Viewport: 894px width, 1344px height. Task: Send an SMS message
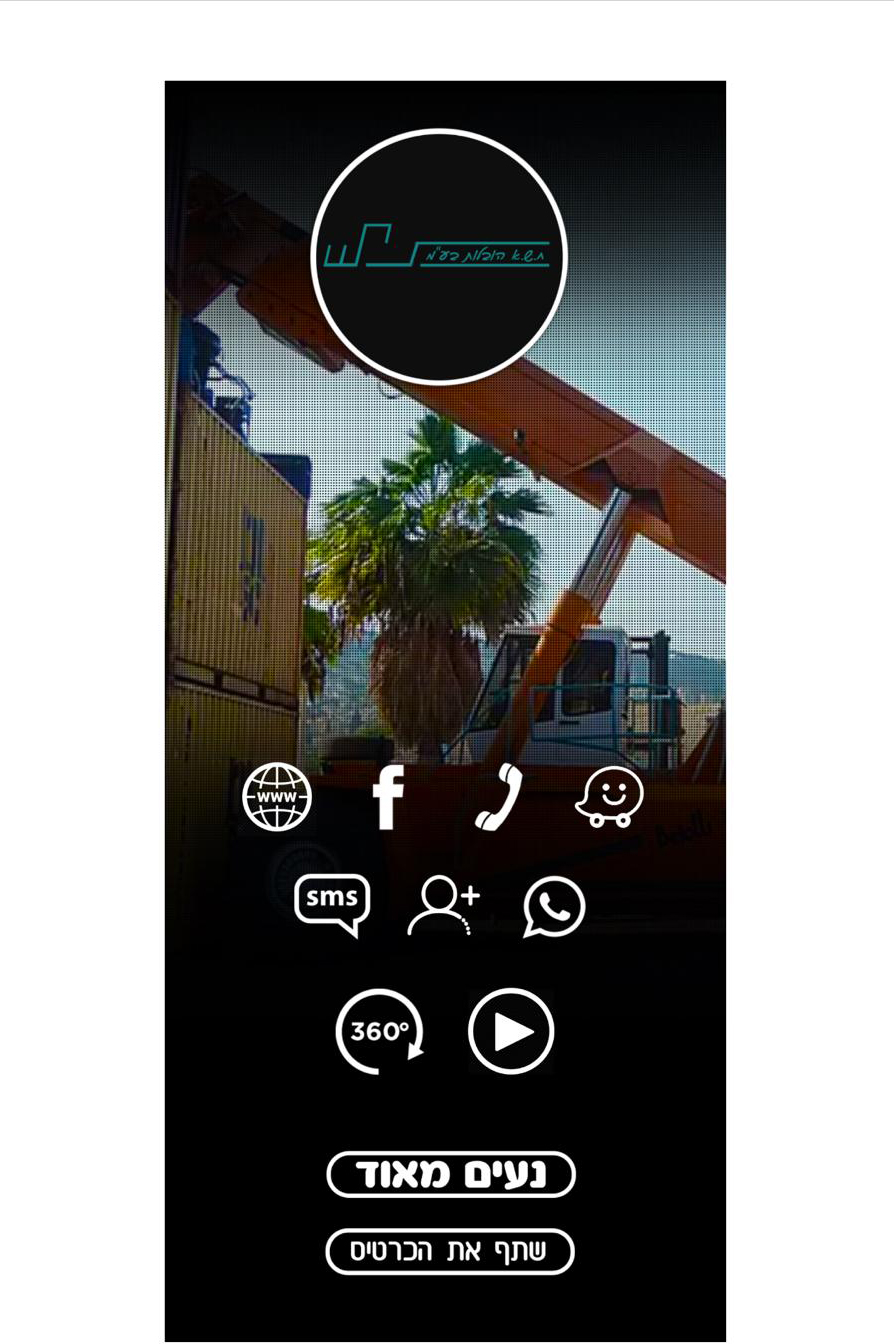point(332,904)
